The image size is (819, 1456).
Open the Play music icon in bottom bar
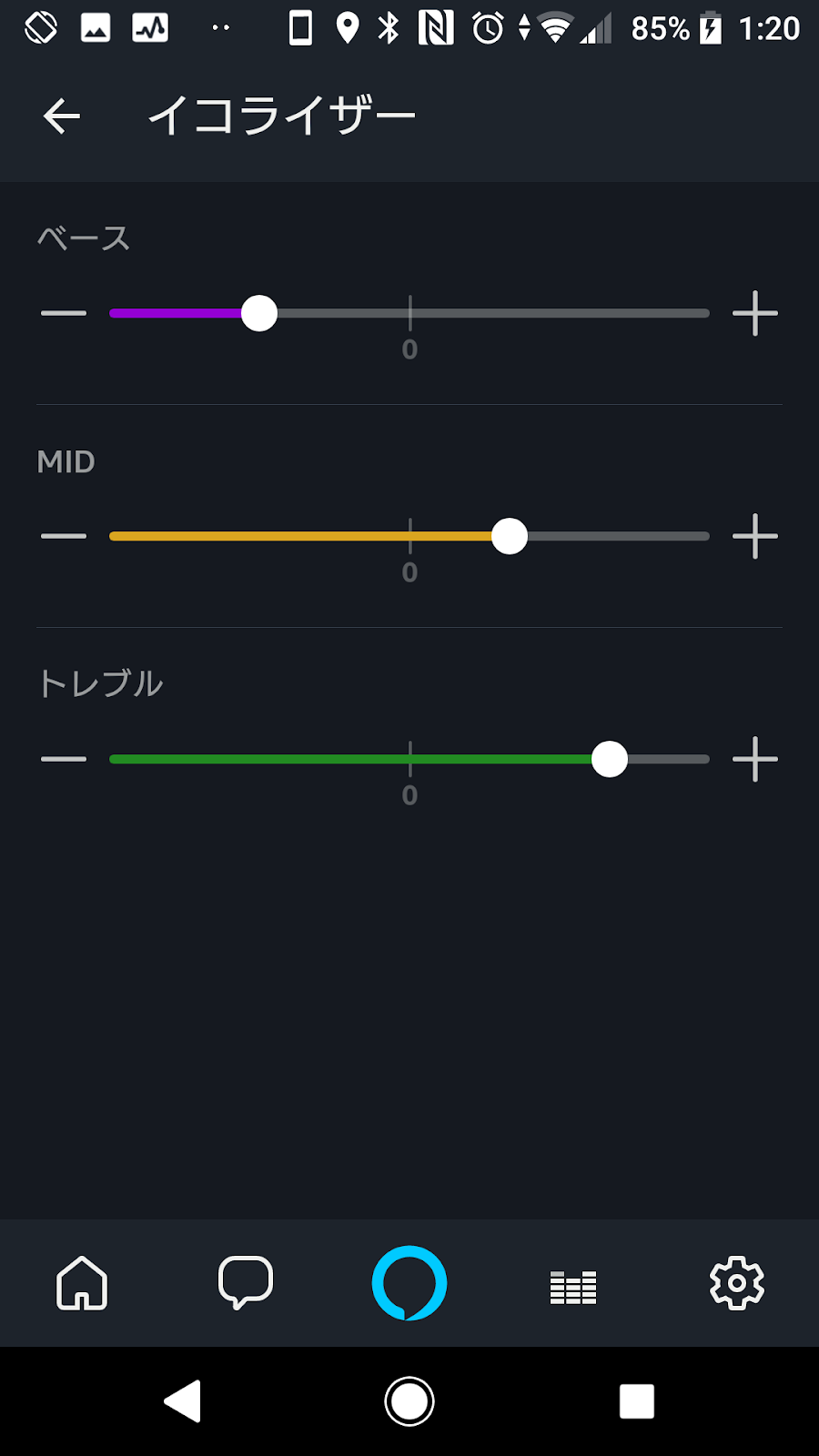tap(571, 1284)
